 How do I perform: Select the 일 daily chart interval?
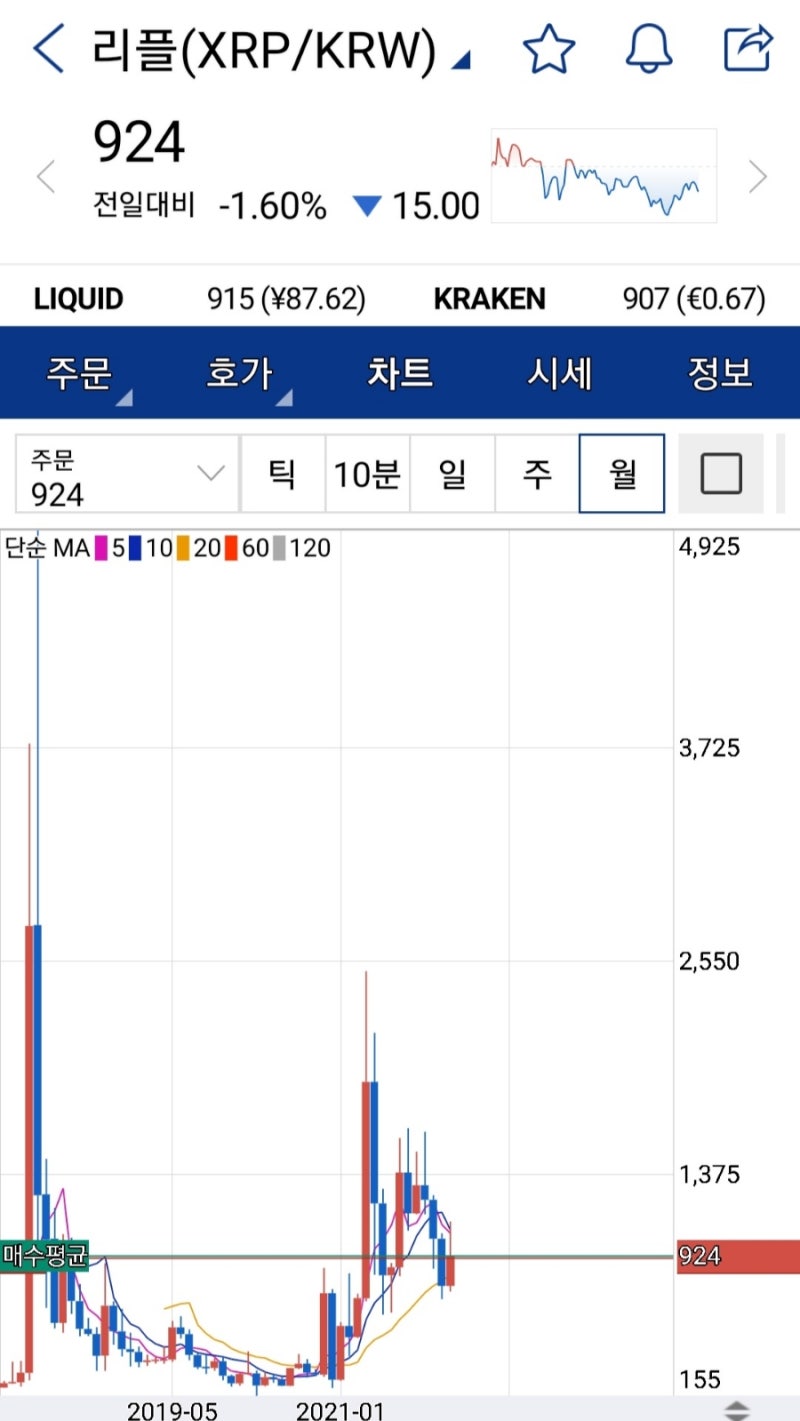point(453,474)
